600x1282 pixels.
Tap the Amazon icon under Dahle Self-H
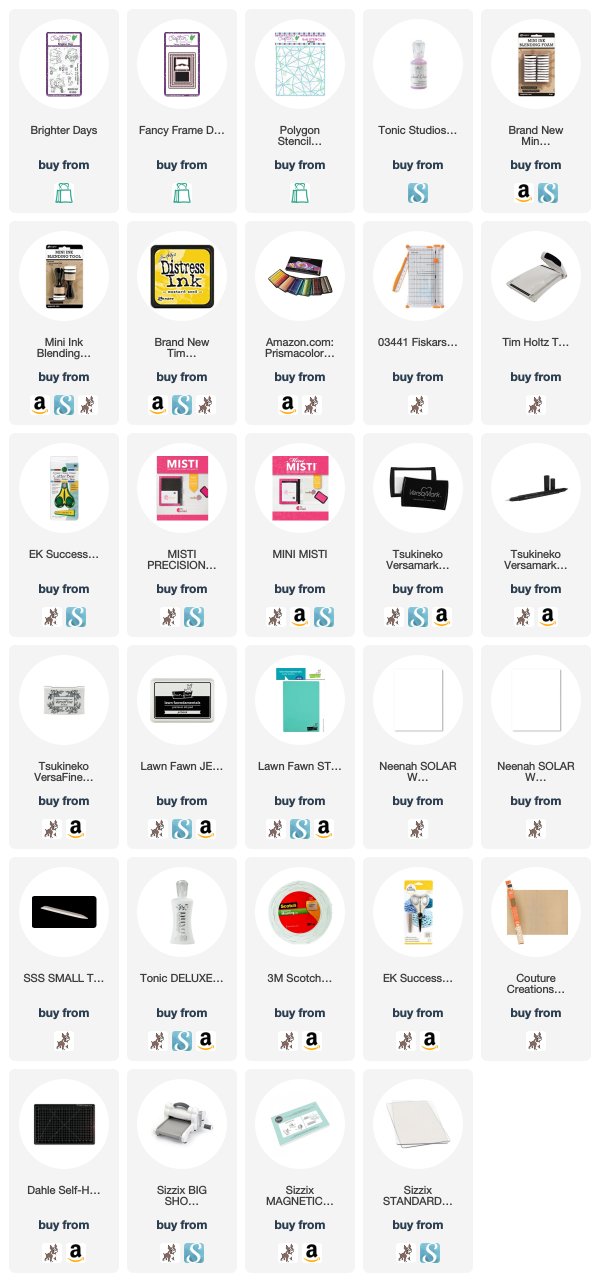(x=75, y=1253)
